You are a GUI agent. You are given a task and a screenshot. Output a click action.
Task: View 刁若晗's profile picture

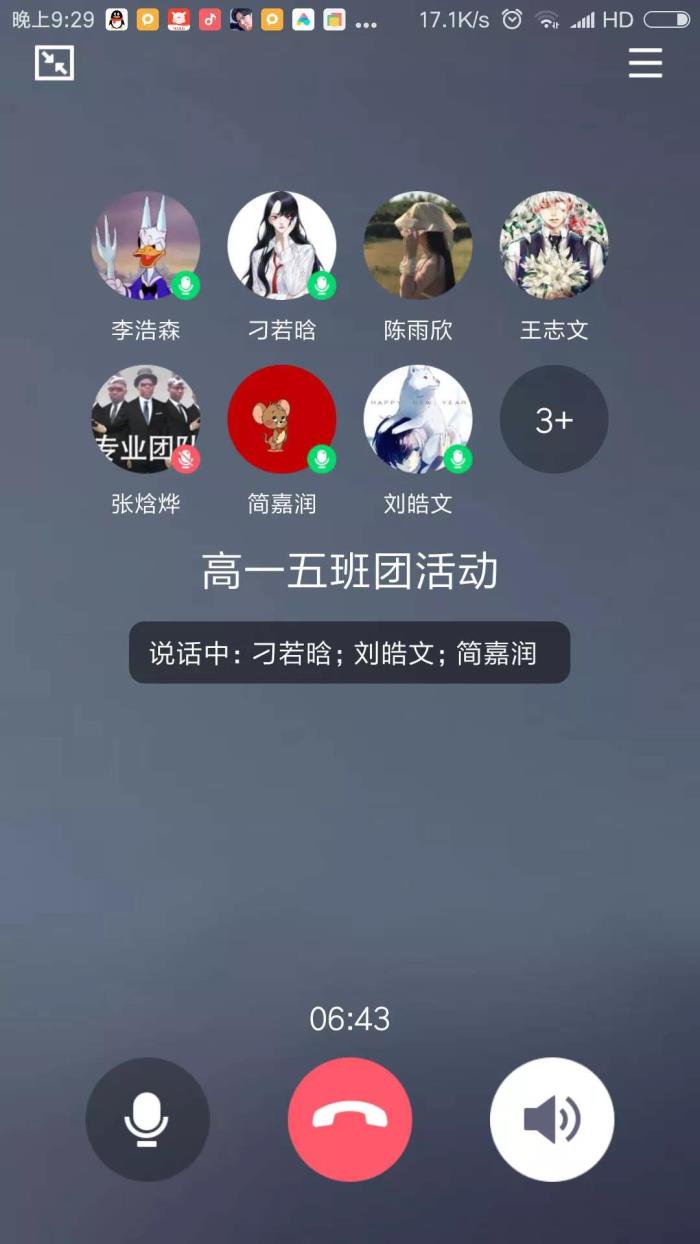[x=282, y=245]
